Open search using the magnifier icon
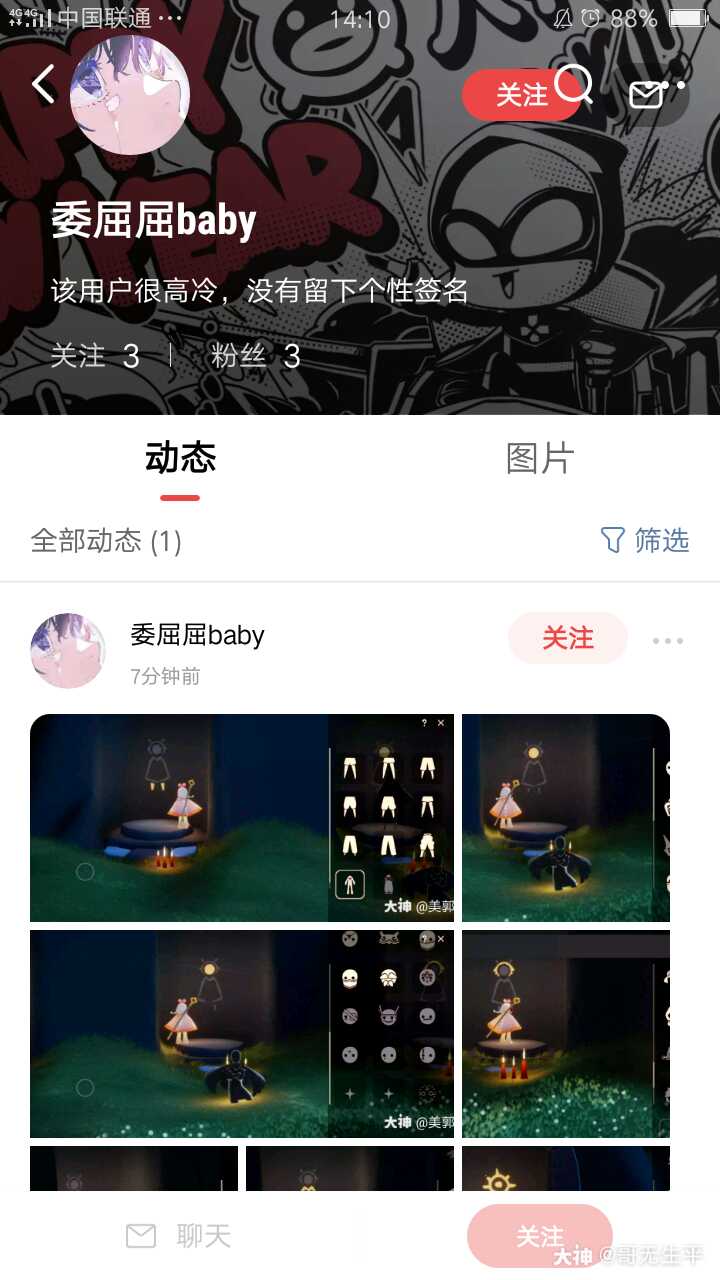The height and width of the screenshot is (1280, 720). (x=575, y=88)
